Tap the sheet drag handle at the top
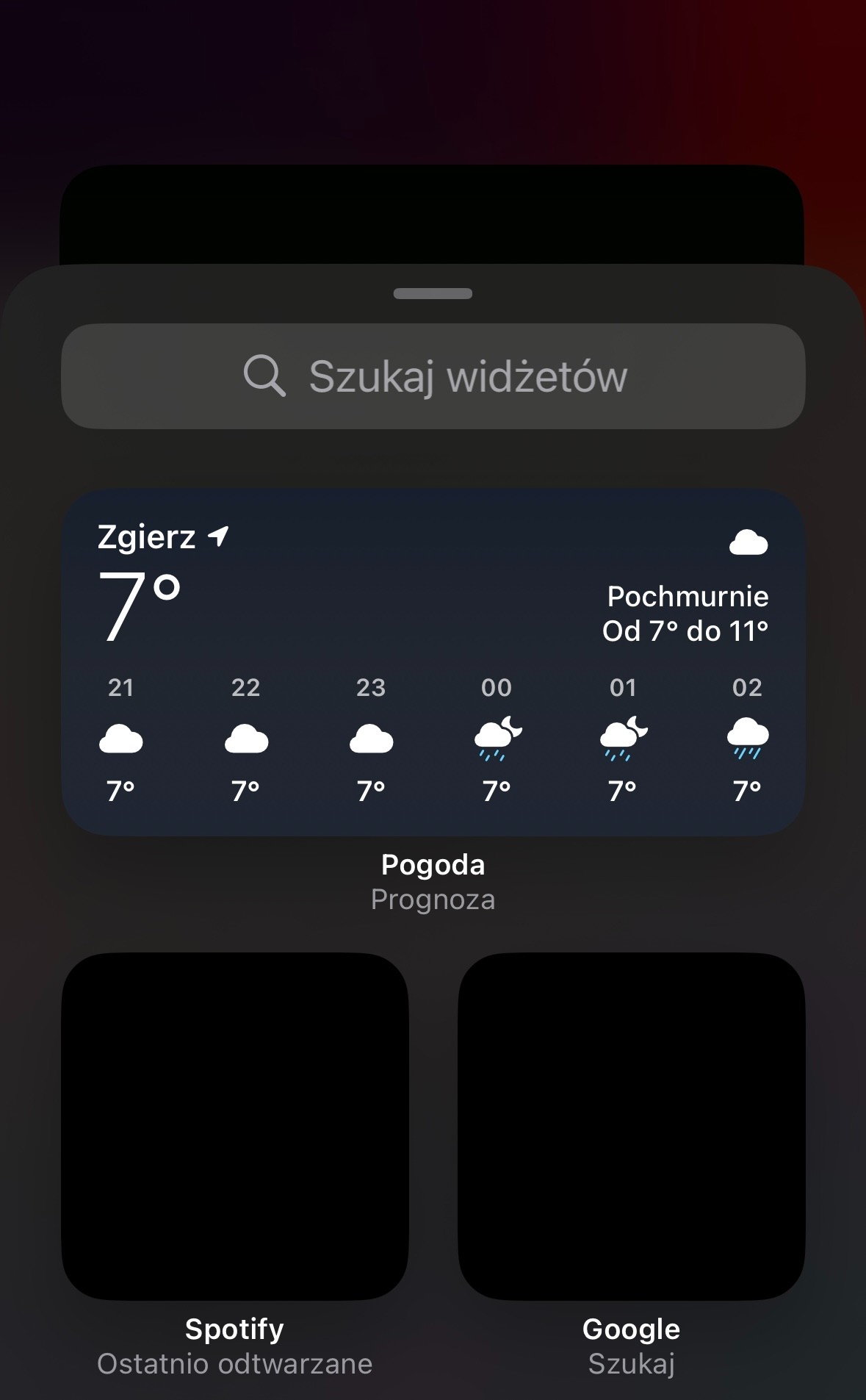866x1400 pixels. tap(433, 292)
